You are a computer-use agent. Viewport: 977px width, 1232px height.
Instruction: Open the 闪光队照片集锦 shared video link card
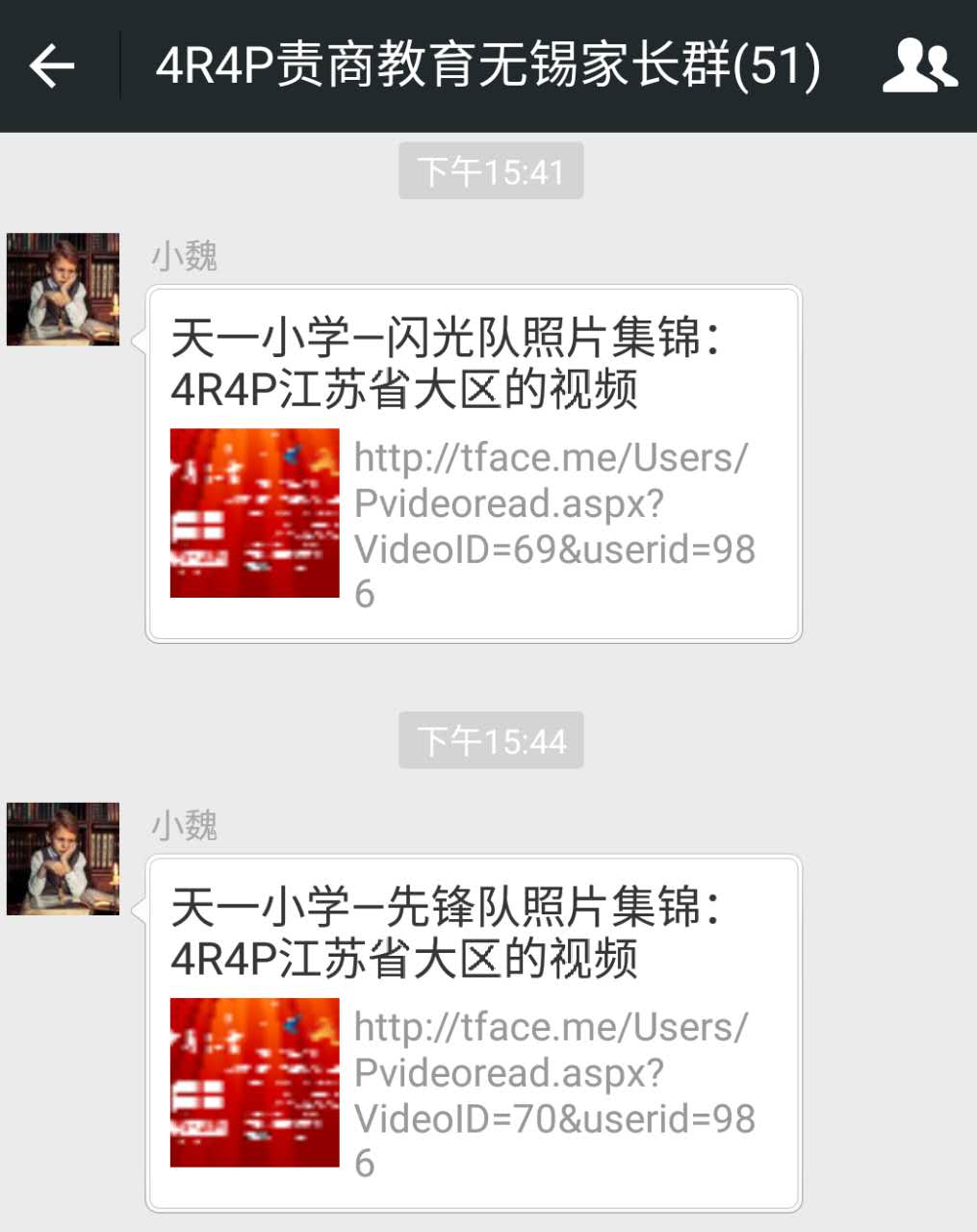pos(474,464)
